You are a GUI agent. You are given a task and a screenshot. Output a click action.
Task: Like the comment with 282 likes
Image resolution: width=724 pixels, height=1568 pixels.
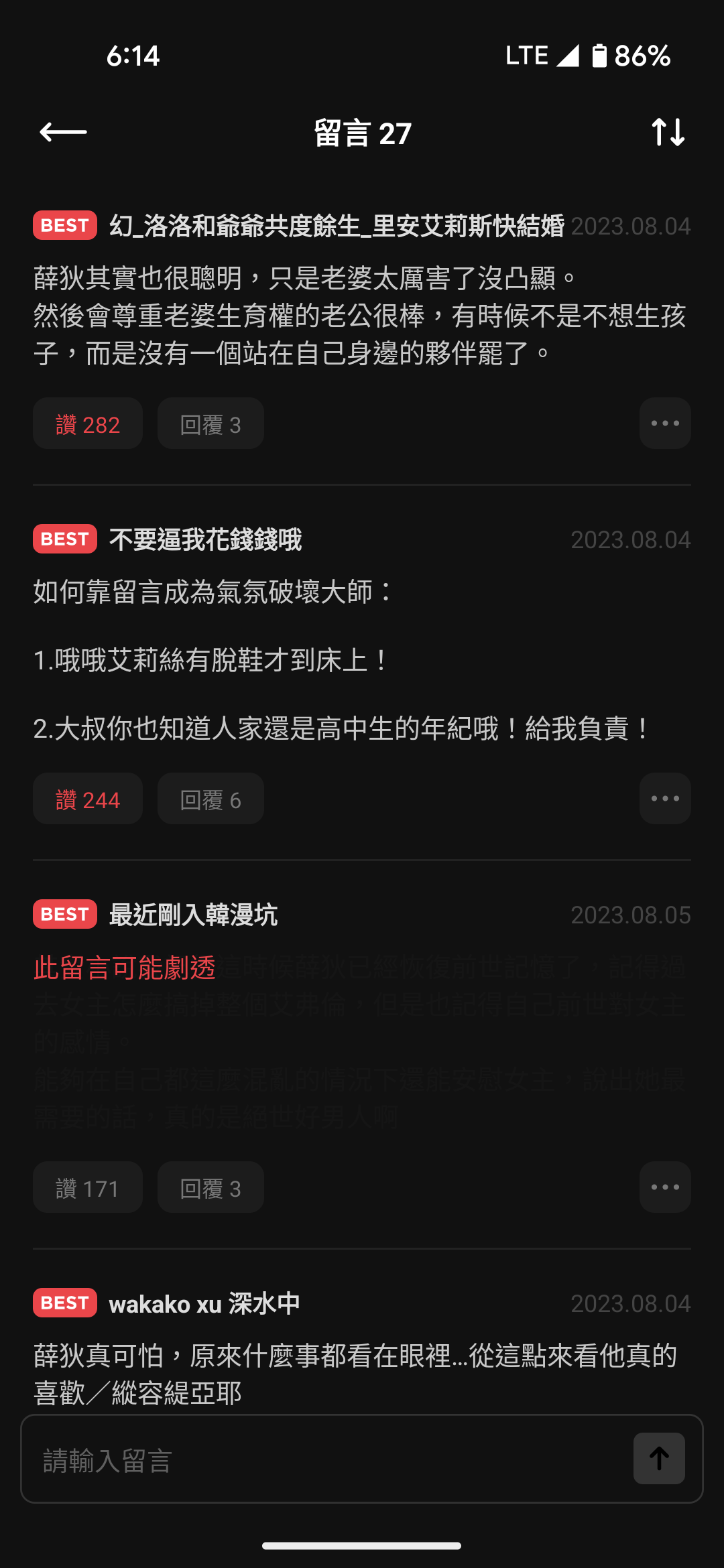click(x=88, y=423)
